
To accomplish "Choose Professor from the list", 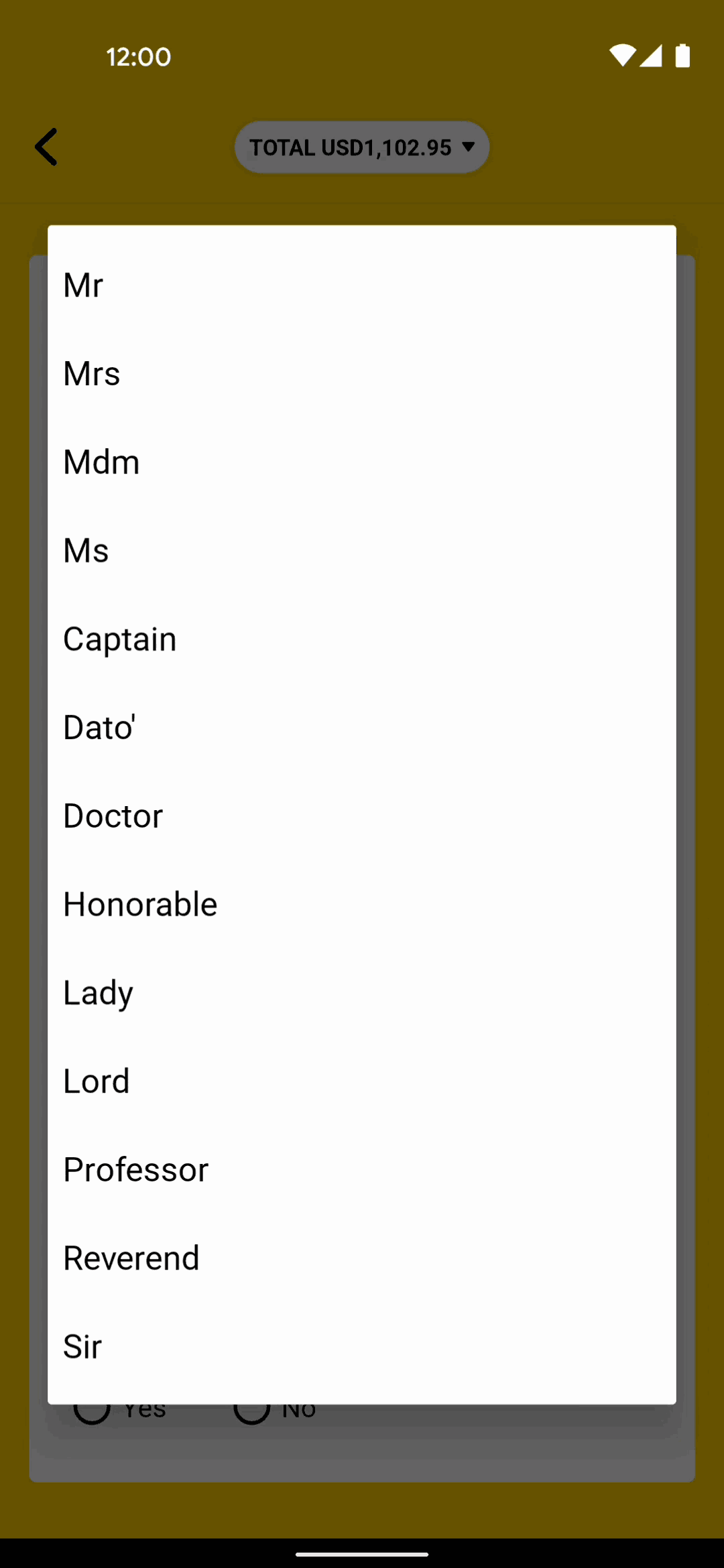I will [362, 1170].
